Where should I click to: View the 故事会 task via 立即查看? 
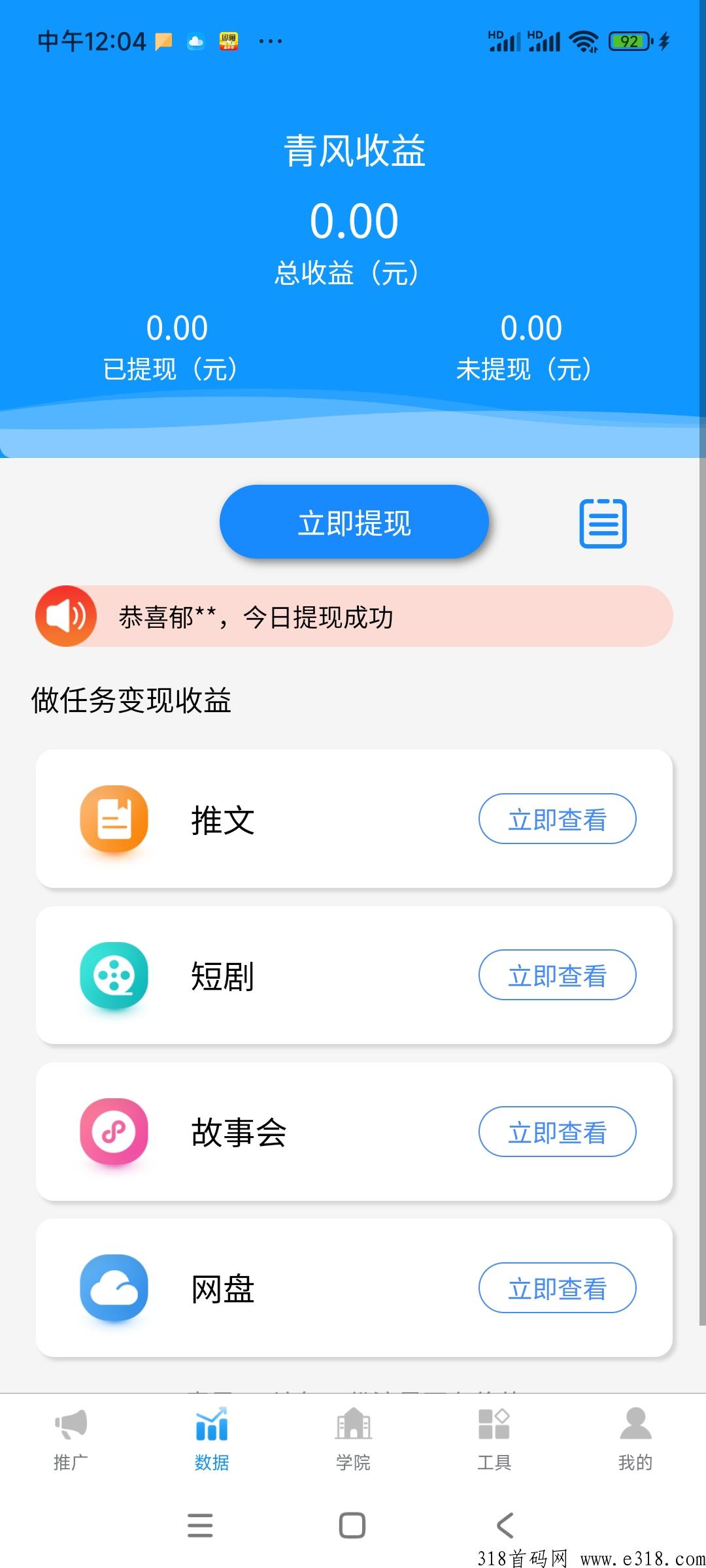click(558, 1132)
